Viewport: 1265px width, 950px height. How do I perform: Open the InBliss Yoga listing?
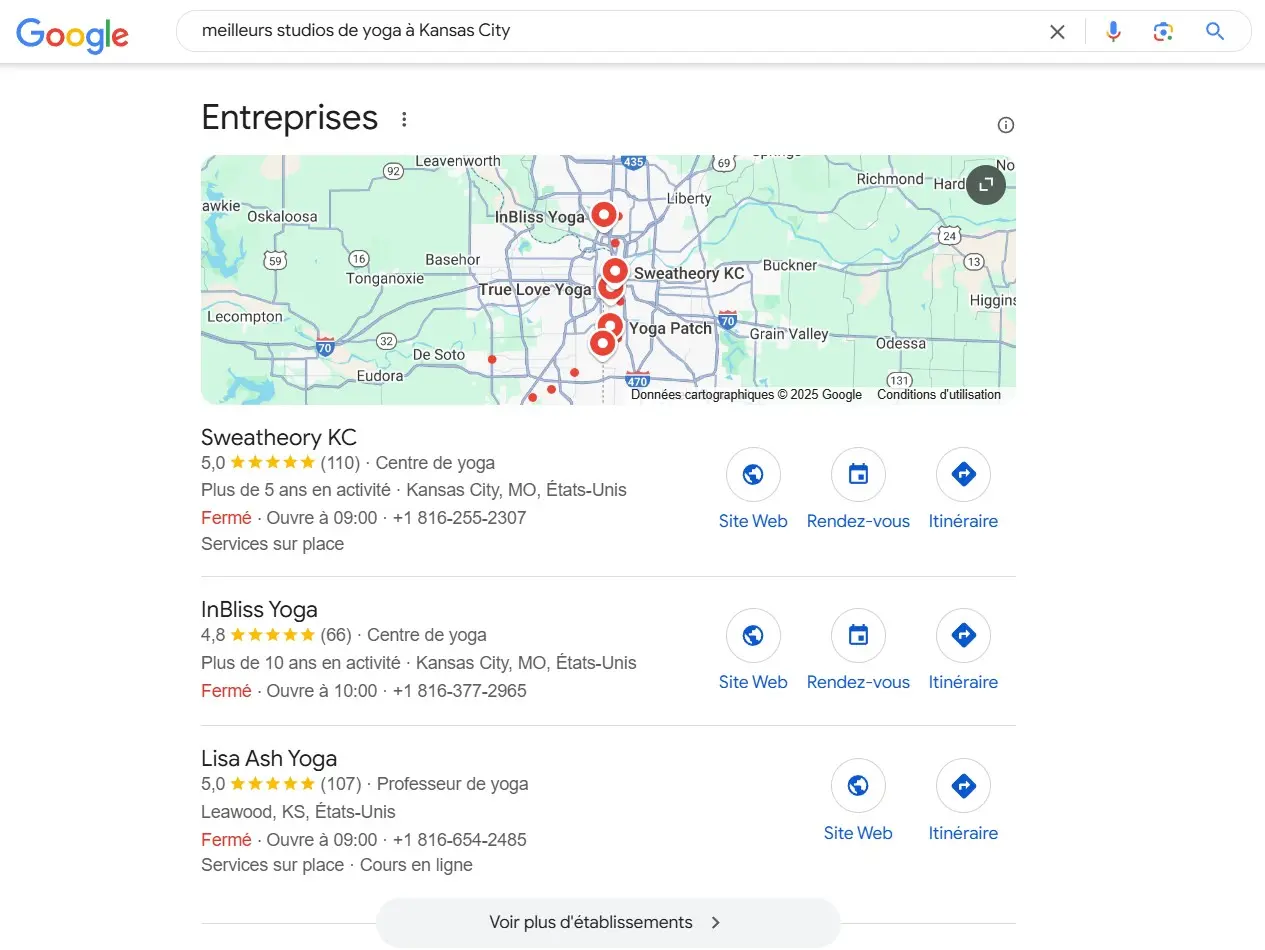coord(259,610)
